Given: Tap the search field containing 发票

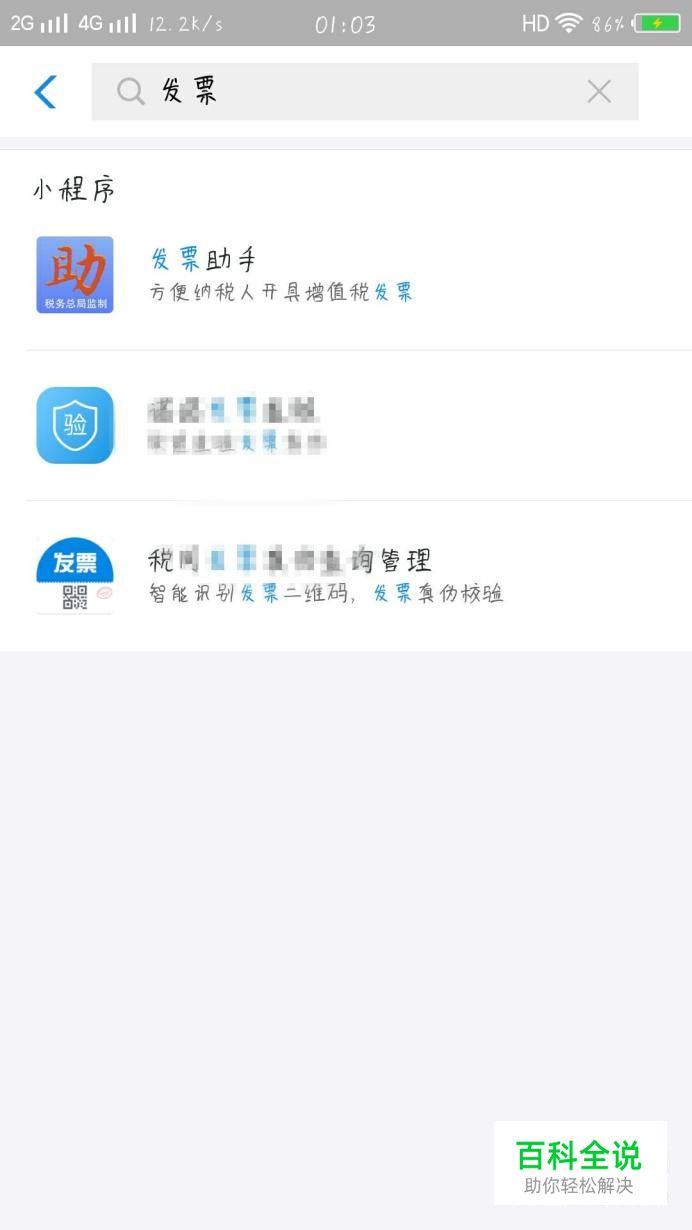Looking at the screenshot, I should [364, 92].
